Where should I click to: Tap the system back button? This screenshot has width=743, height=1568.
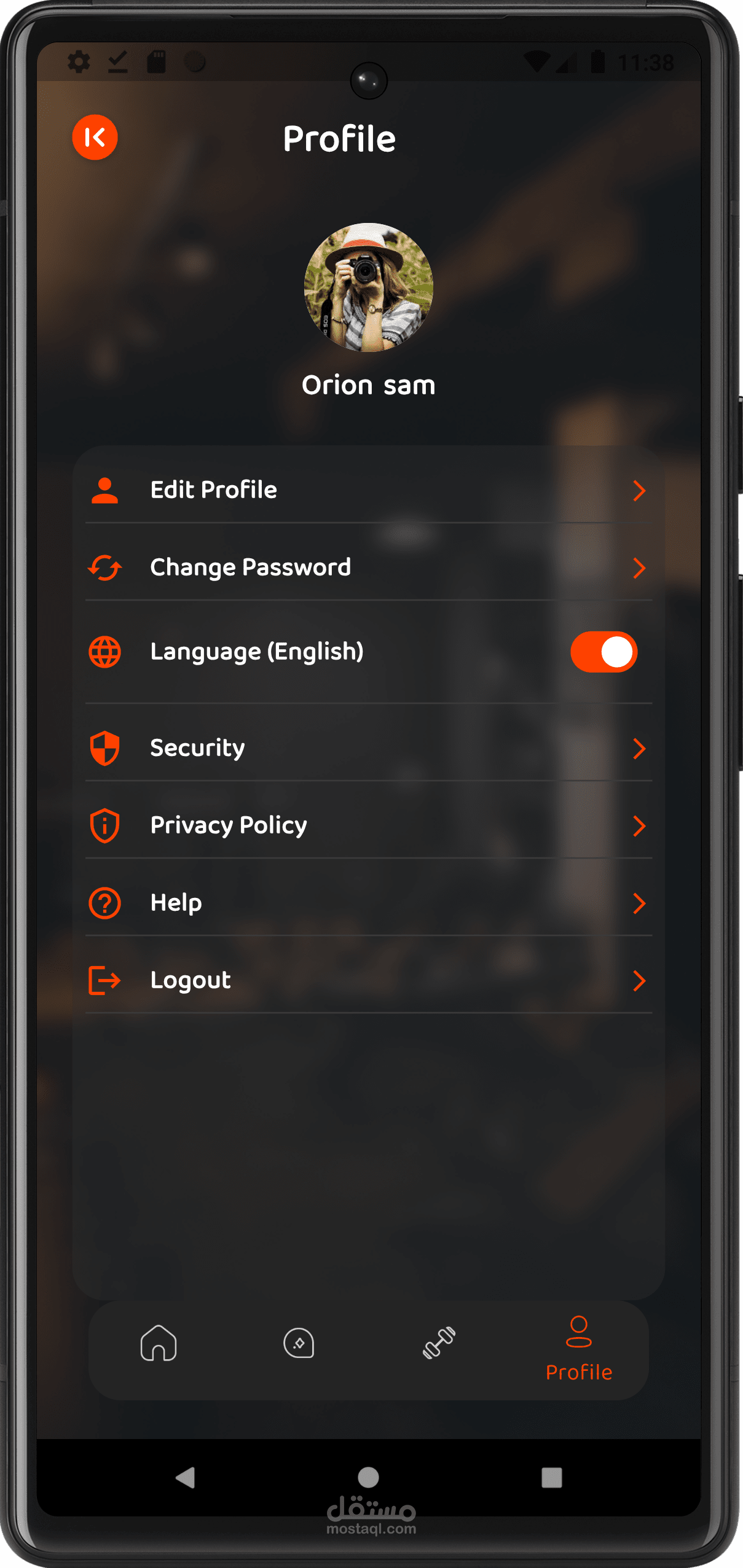pos(185,1477)
